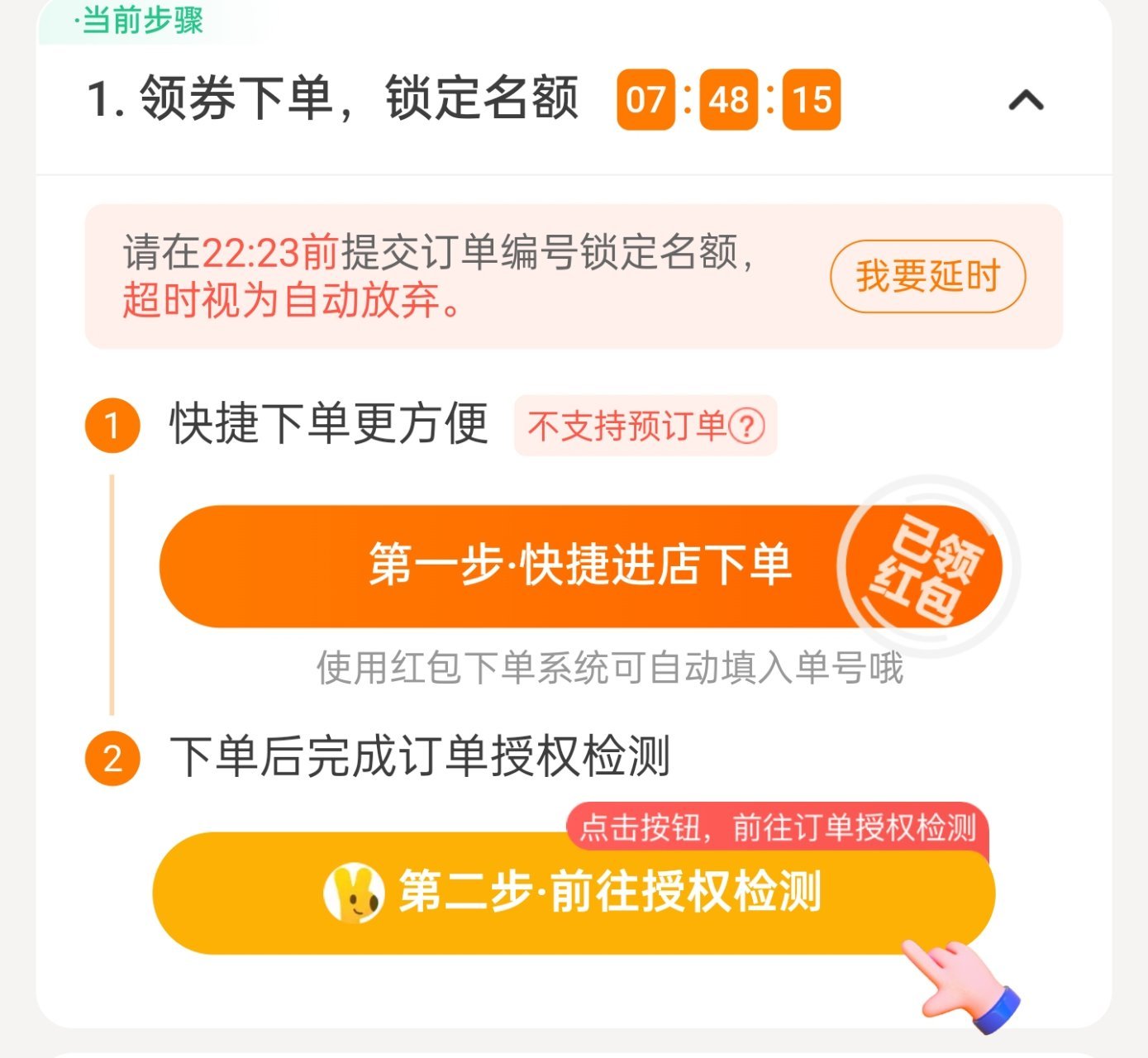1148x1058 pixels.
Task: Go to 第二步·前往授权检测
Action: [574, 893]
